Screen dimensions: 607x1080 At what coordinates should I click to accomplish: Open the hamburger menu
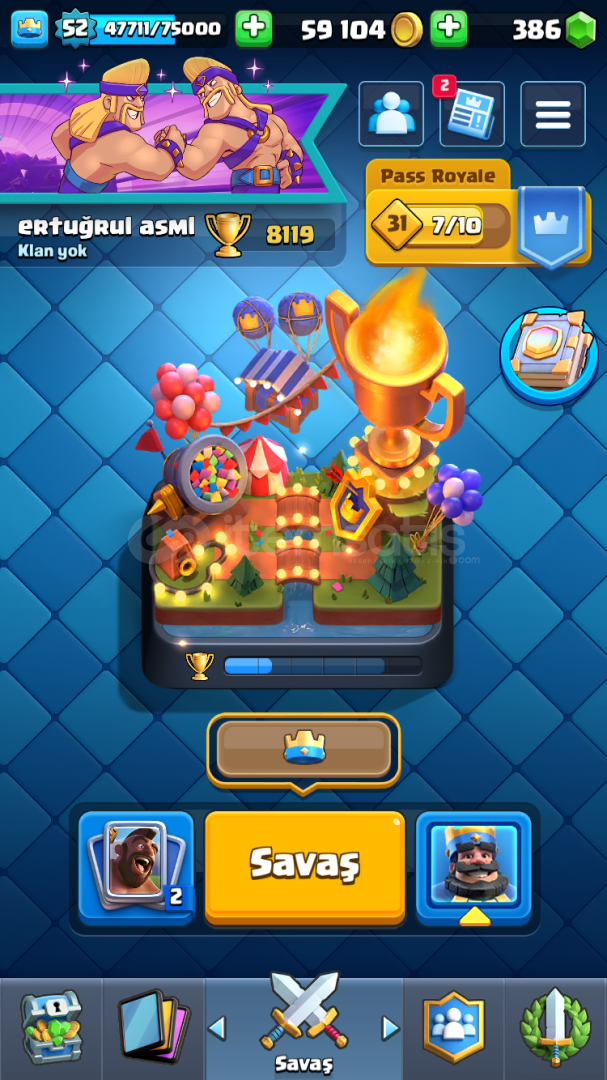(x=553, y=114)
